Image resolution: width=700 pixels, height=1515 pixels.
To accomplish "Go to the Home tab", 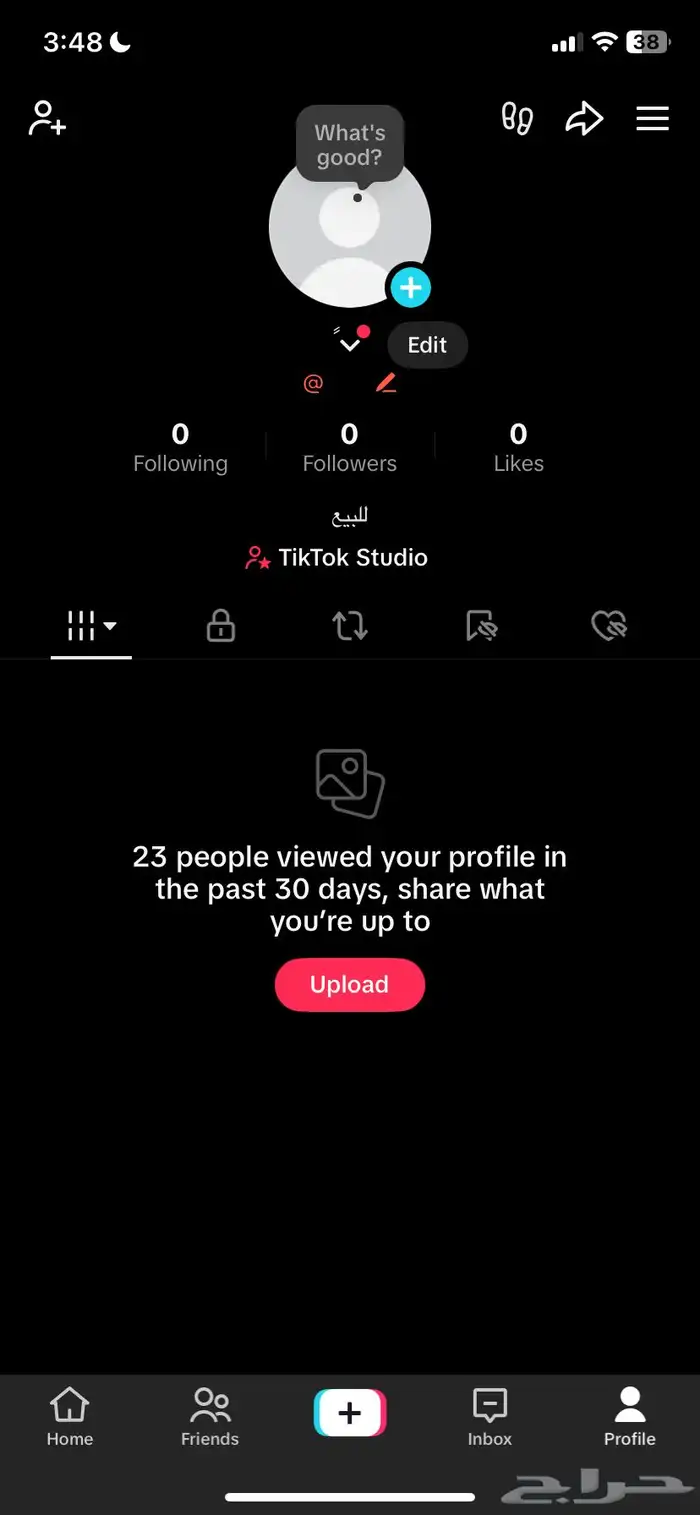I will 70,1417.
